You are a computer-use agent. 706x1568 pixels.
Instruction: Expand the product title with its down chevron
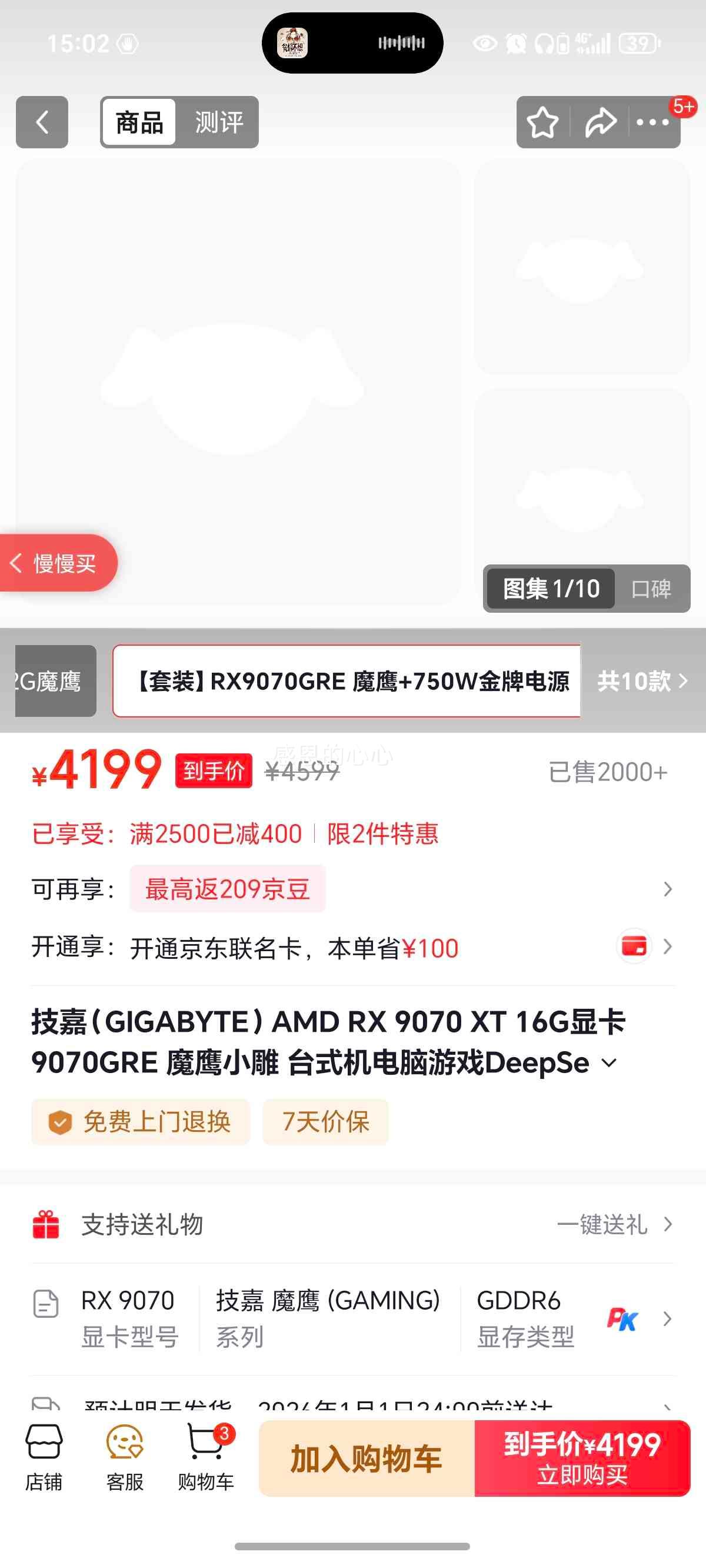coord(608,1062)
